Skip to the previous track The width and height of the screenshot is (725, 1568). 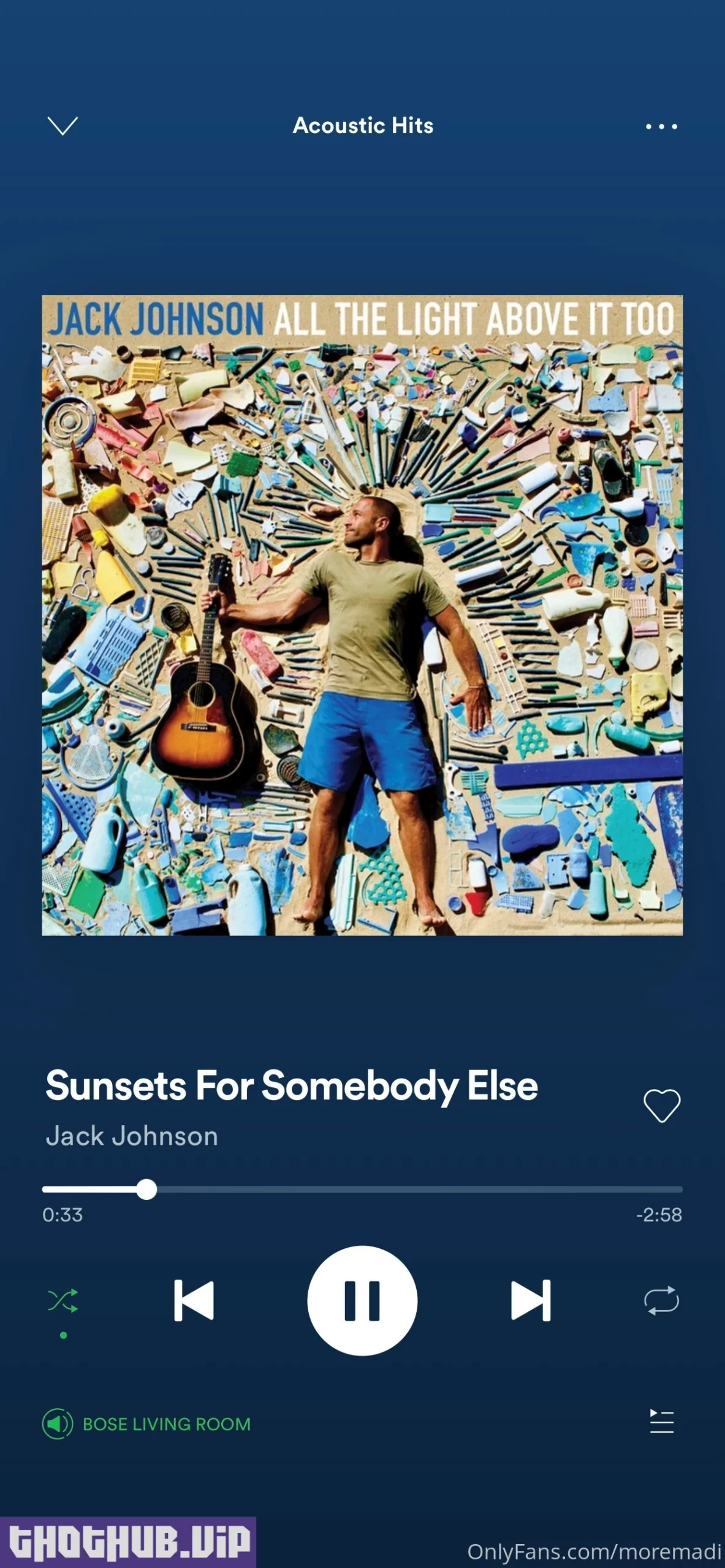pyautogui.click(x=194, y=1300)
